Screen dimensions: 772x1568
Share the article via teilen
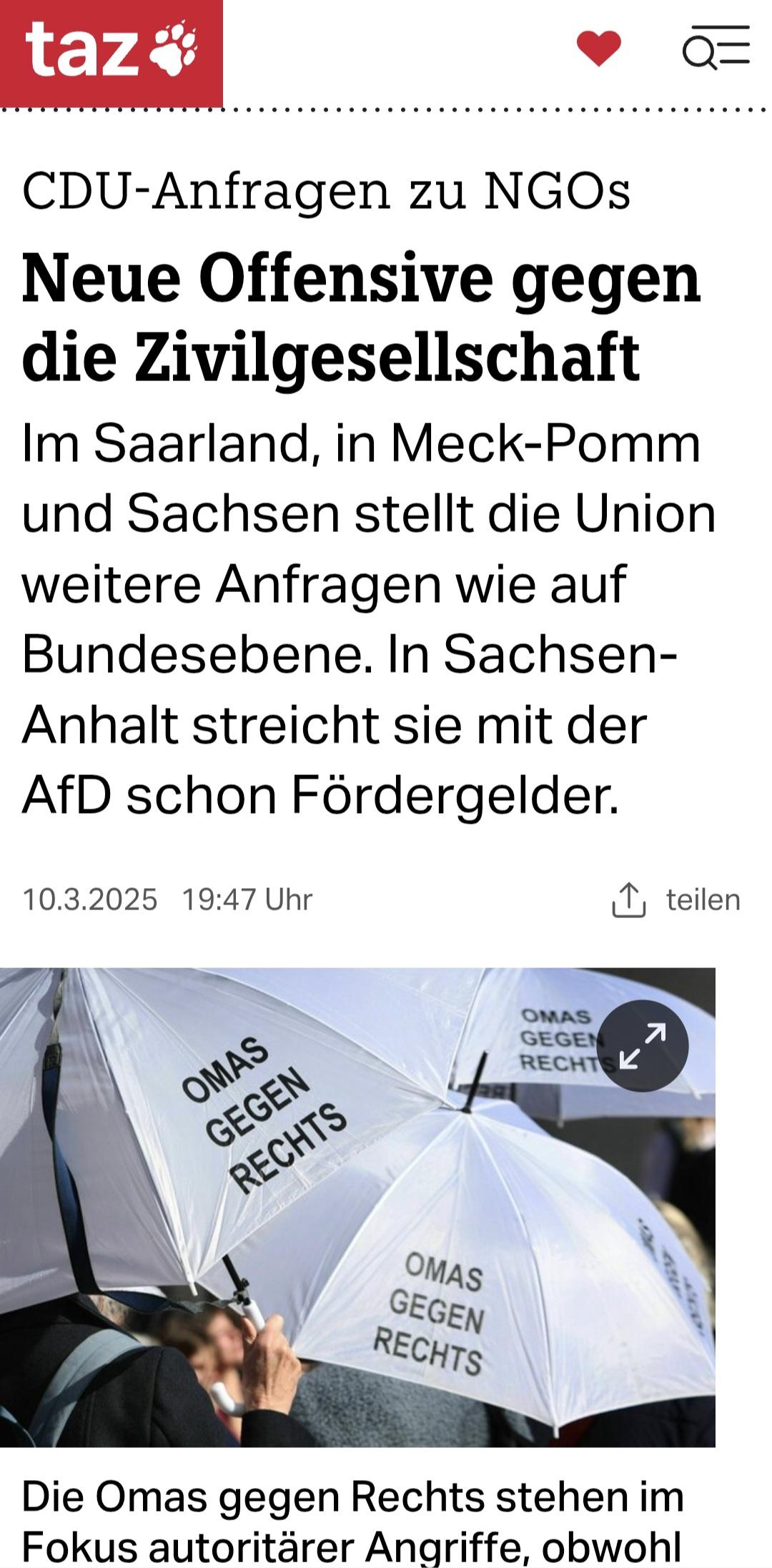(x=675, y=899)
